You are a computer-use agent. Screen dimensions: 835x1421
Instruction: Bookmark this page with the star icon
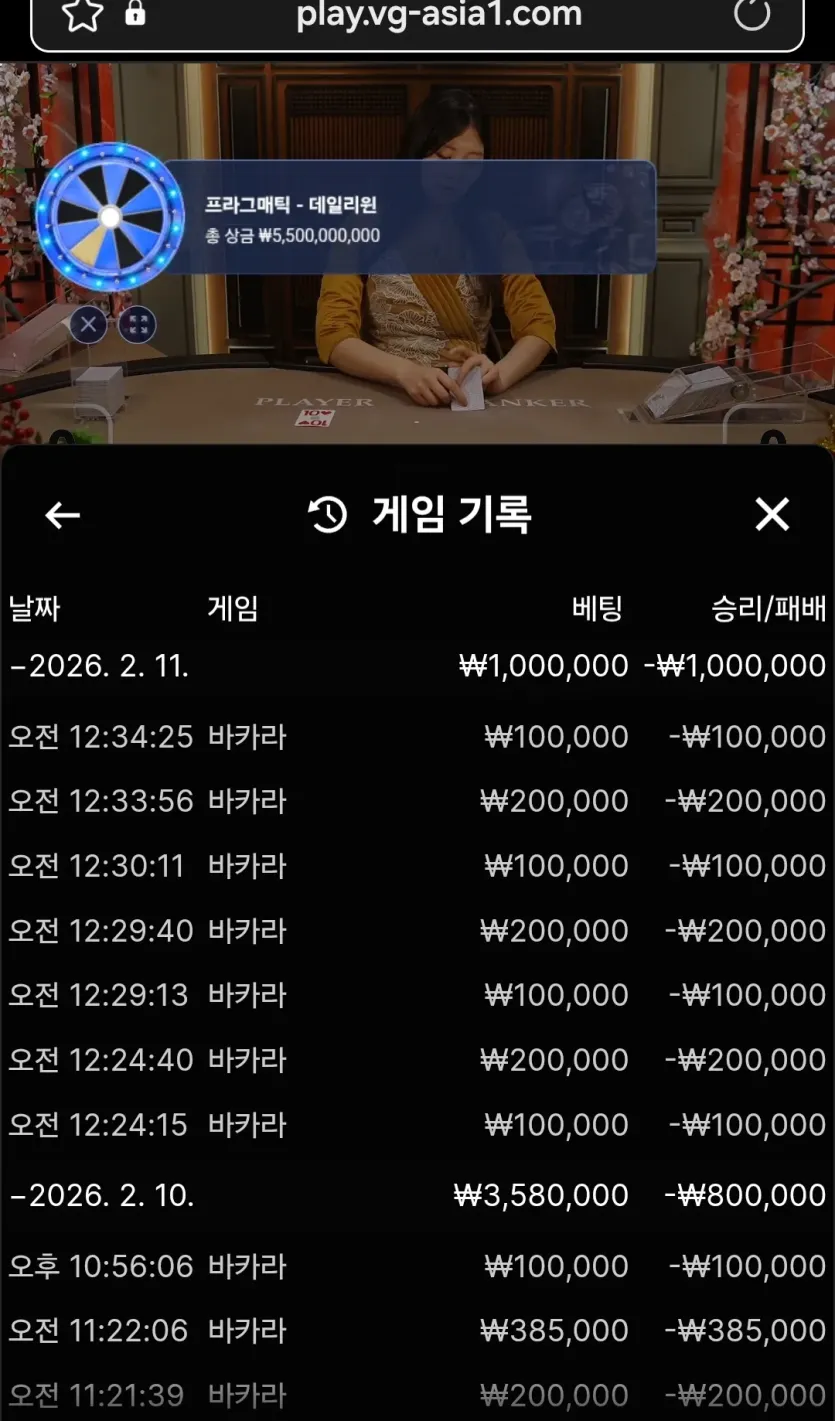pos(83,15)
